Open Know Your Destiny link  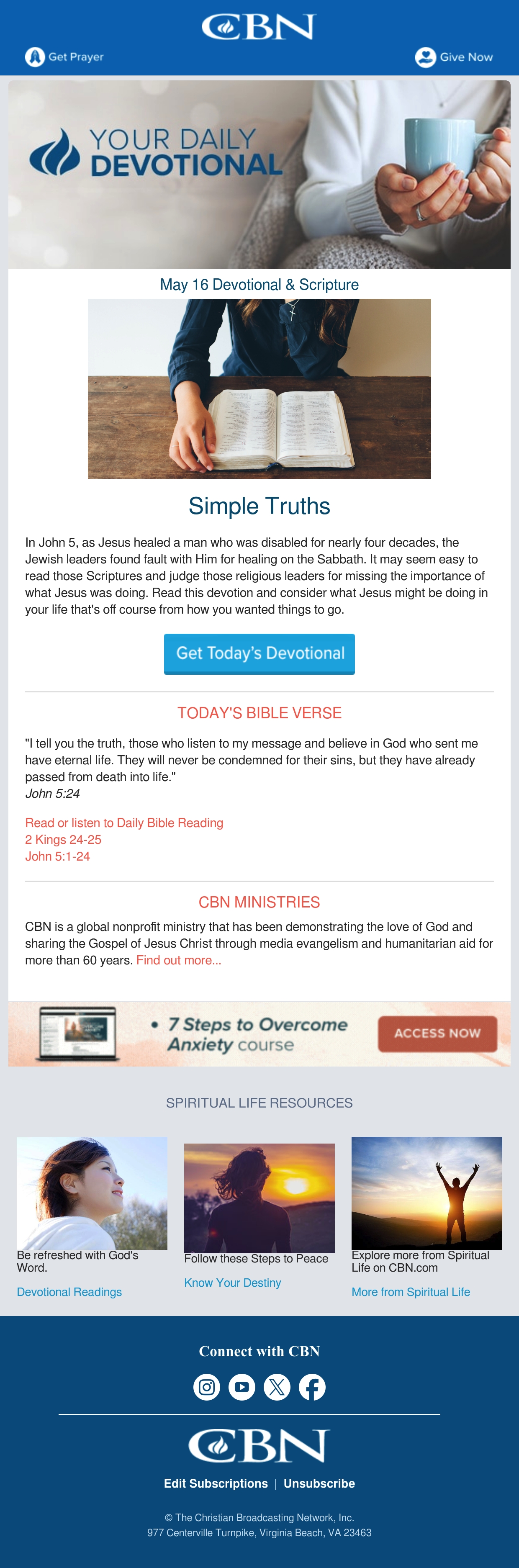pos(232,1283)
